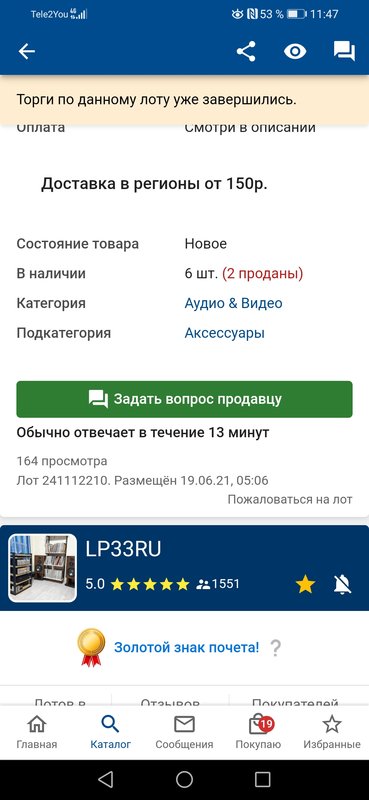Toggle favorite star for seller LP33RU
The image size is (369, 800).
(305, 585)
